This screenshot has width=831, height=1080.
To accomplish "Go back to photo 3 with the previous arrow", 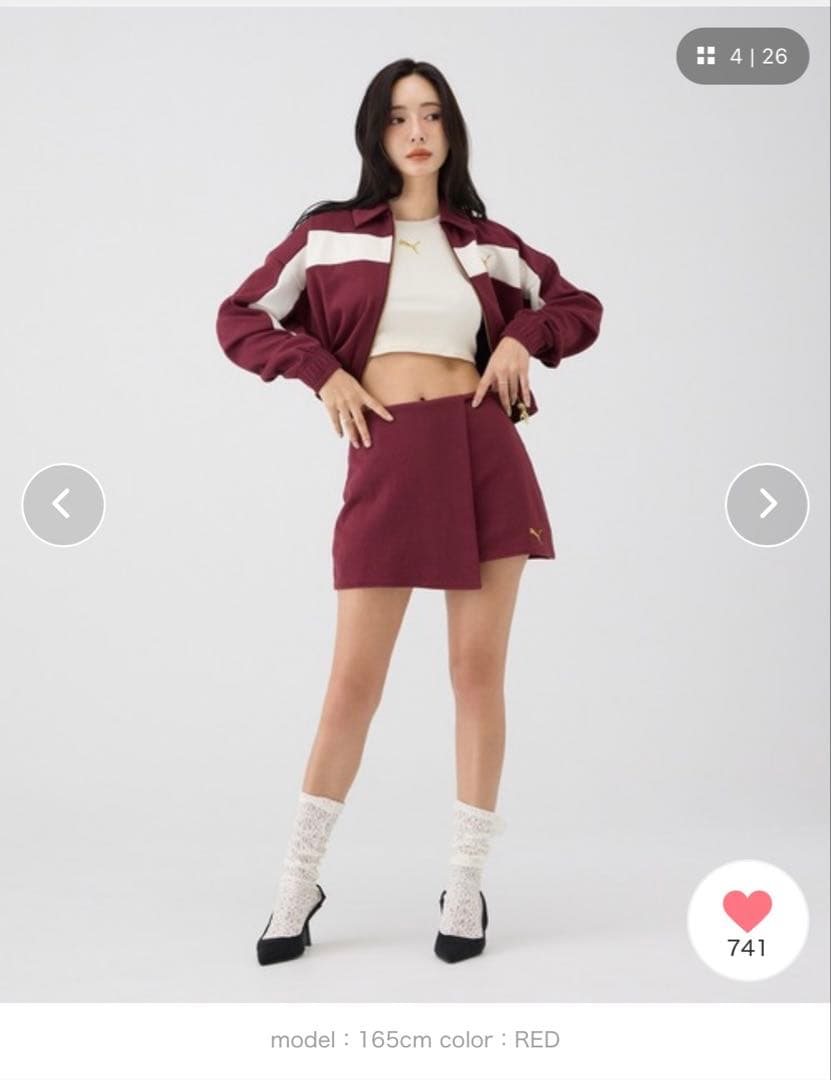I will [x=64, y=505].
